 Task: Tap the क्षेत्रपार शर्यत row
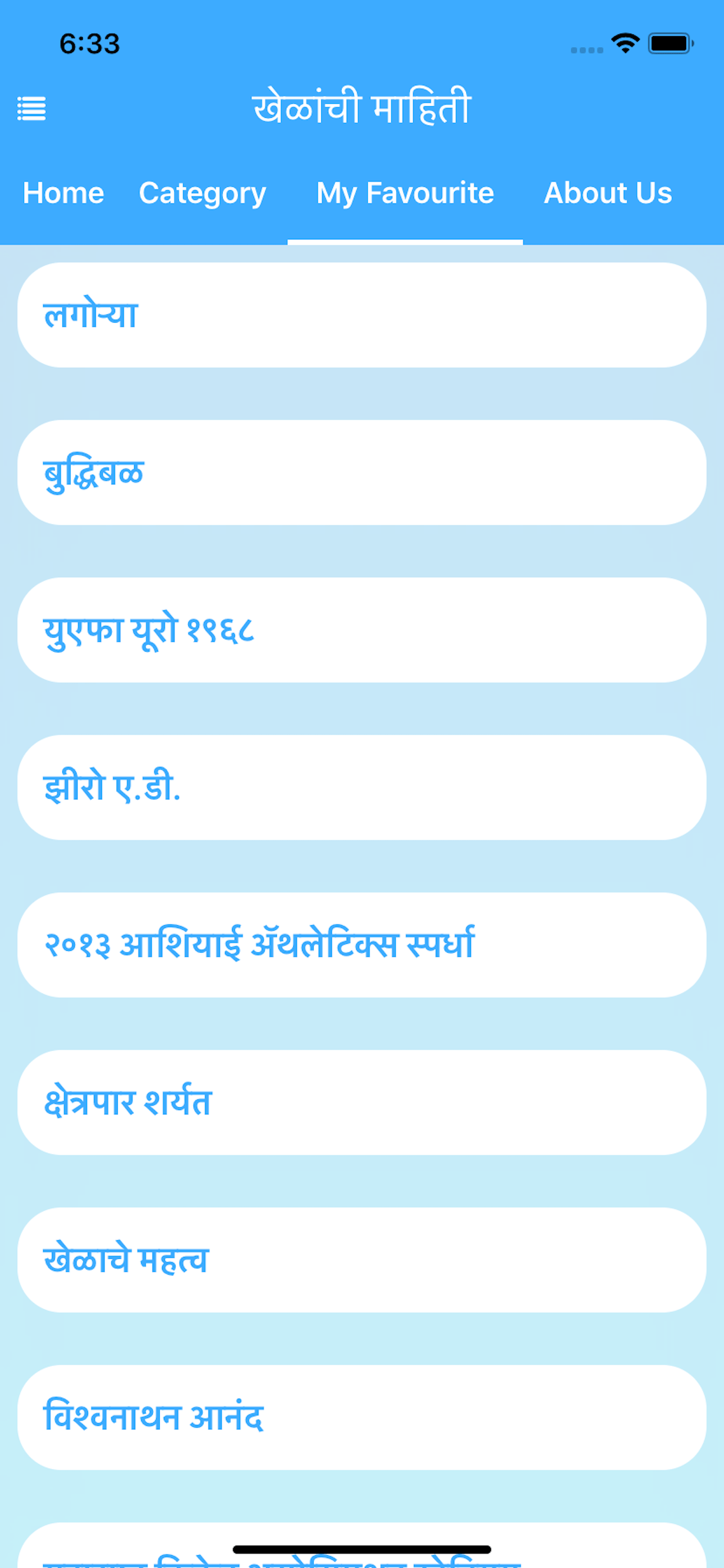pos(362,1102)
